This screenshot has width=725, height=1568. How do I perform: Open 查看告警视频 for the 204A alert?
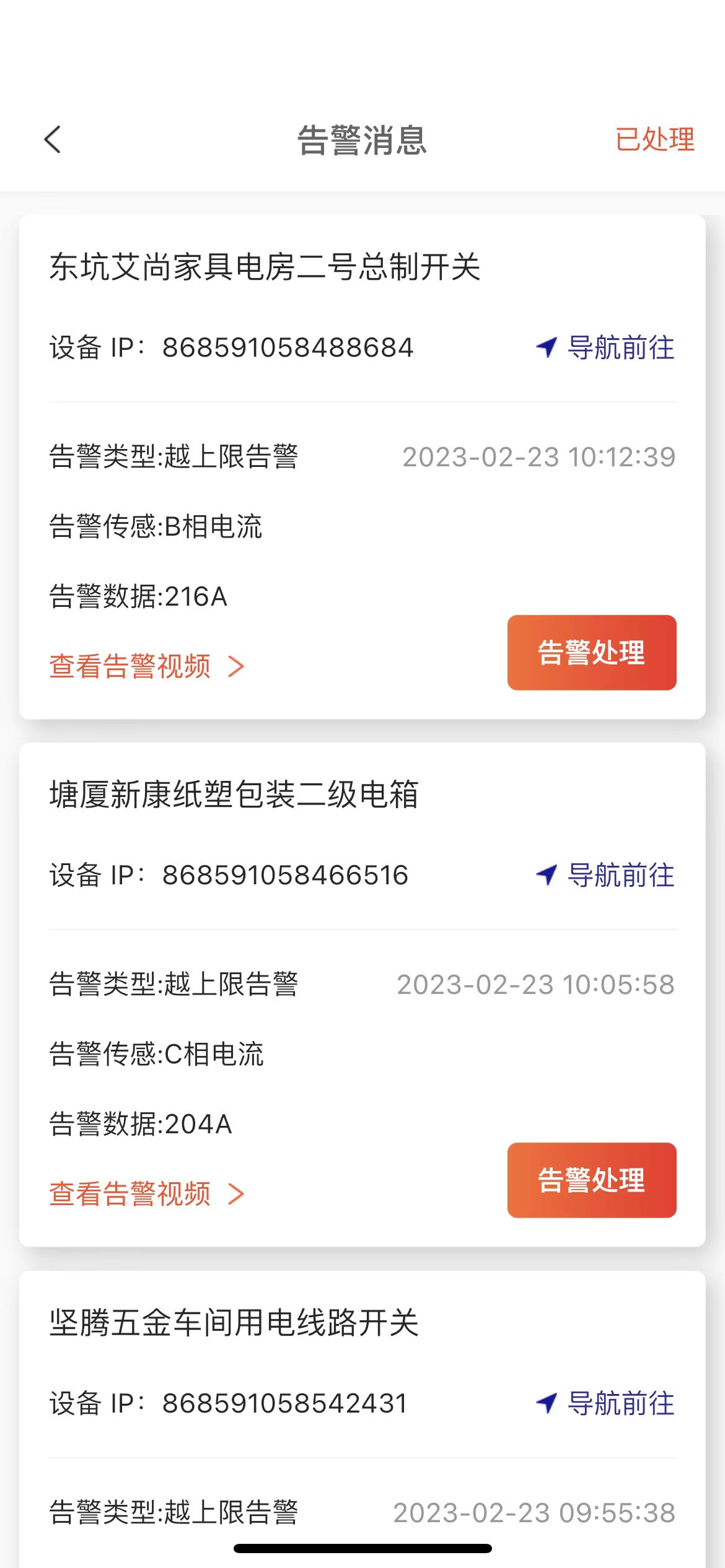(147, 1194)
